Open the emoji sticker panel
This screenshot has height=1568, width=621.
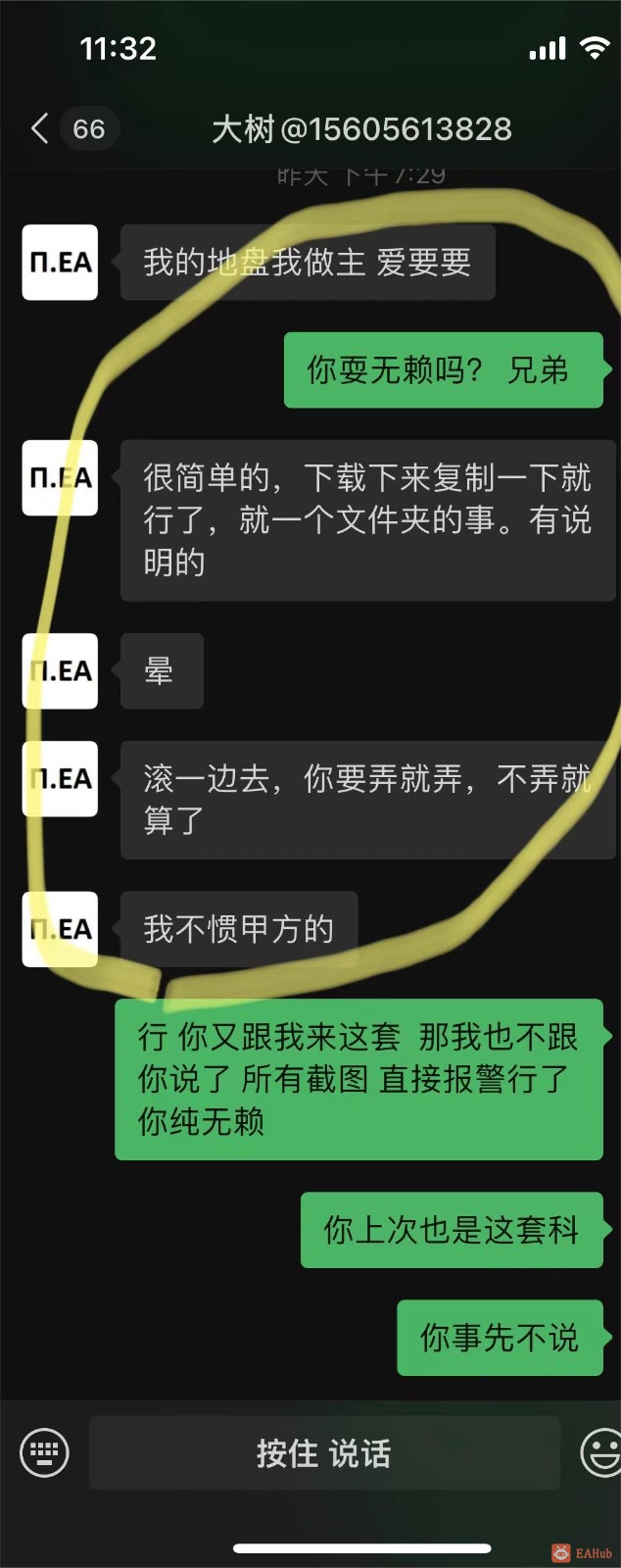601,1452
